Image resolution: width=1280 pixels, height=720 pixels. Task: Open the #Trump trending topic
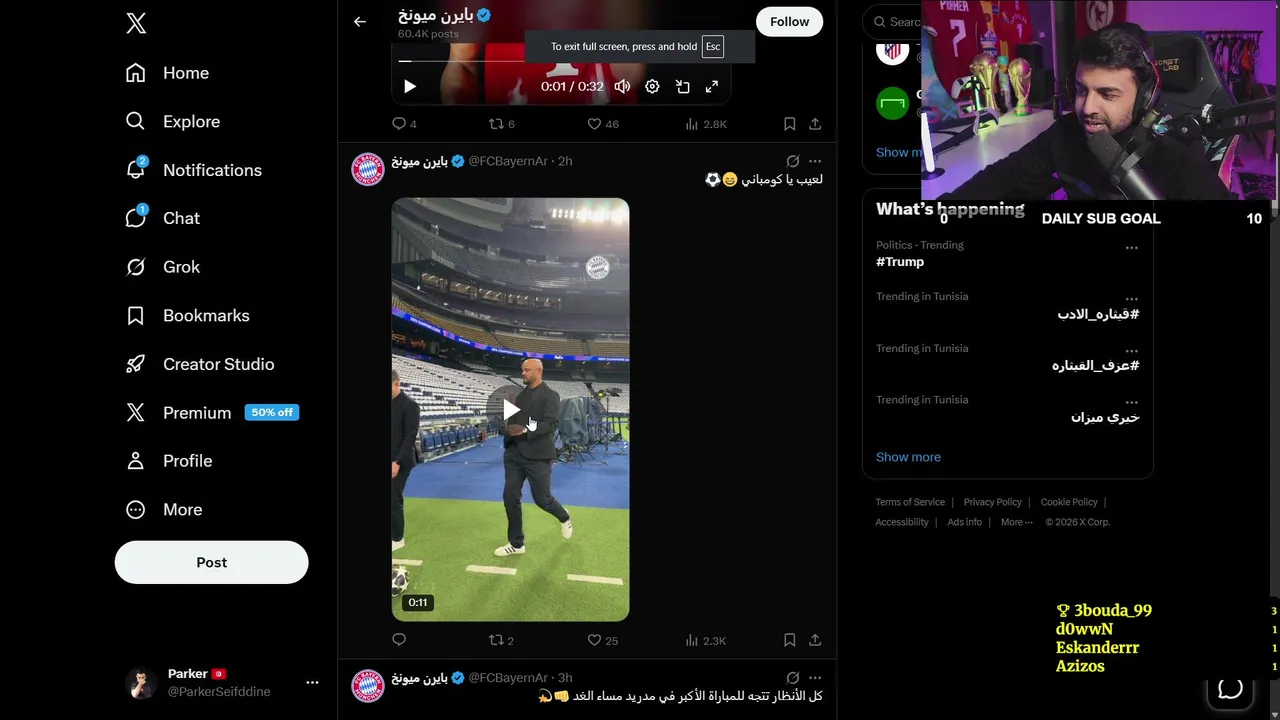pos(900,261)
